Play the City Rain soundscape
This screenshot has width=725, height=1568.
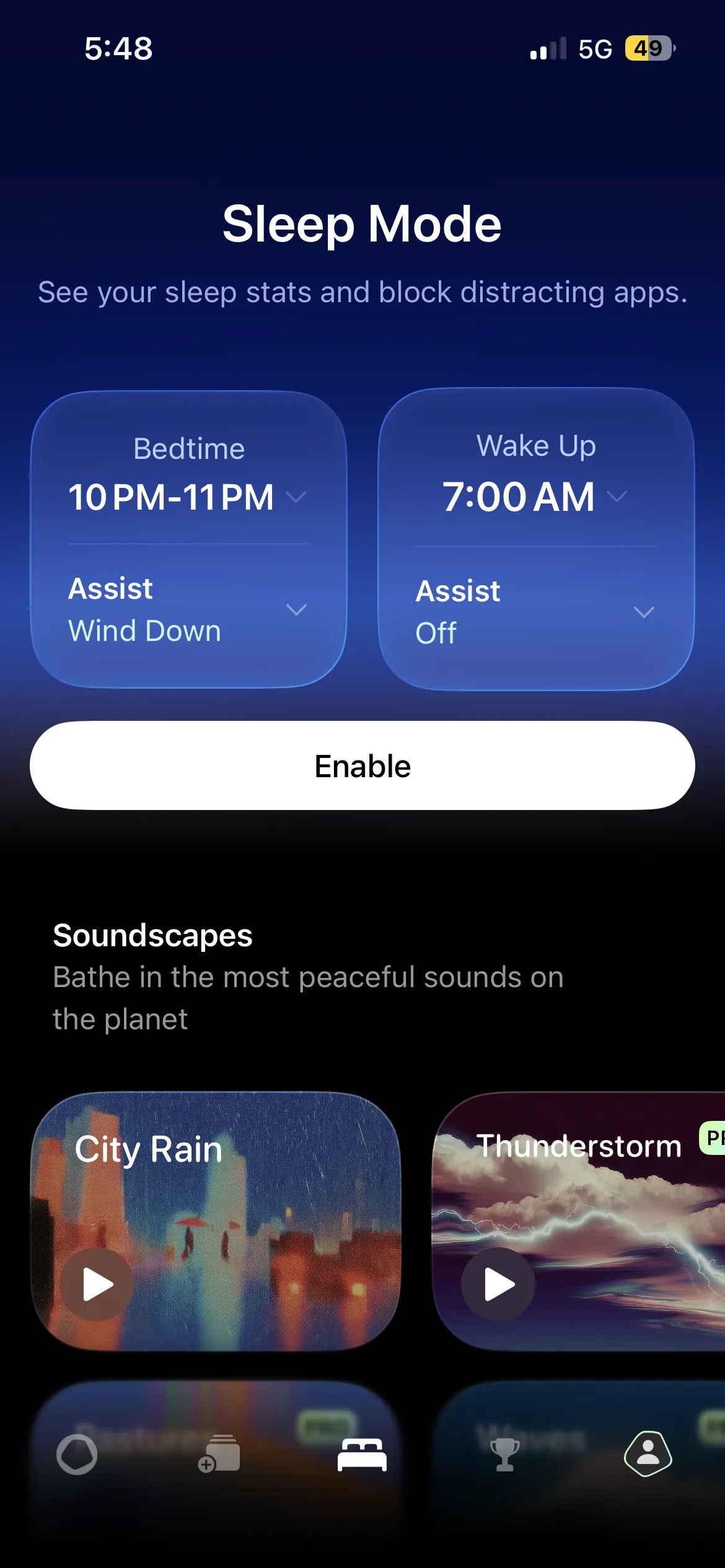tap(96, 1284)
